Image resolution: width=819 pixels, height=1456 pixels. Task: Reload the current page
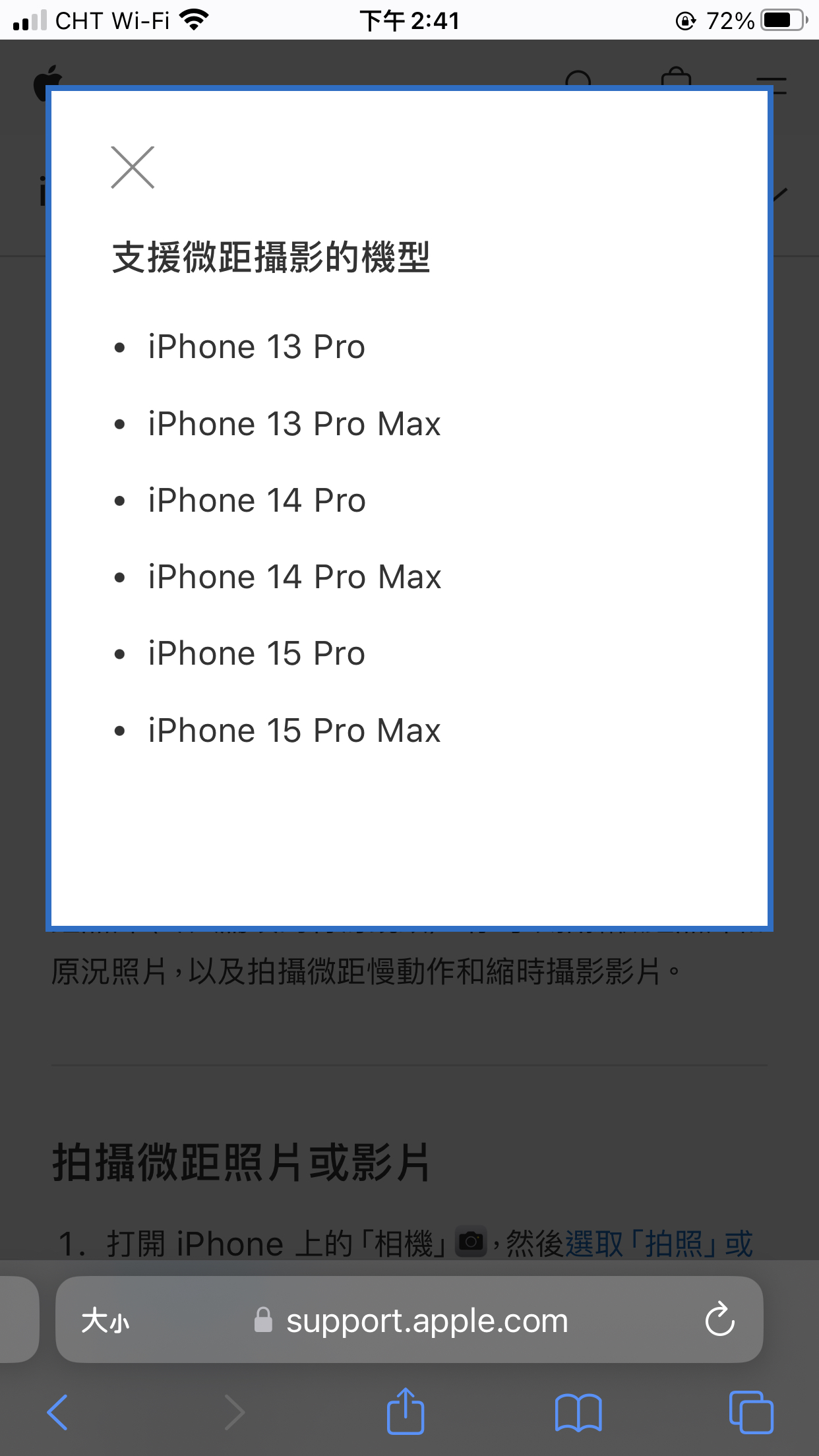point(719,1319)
